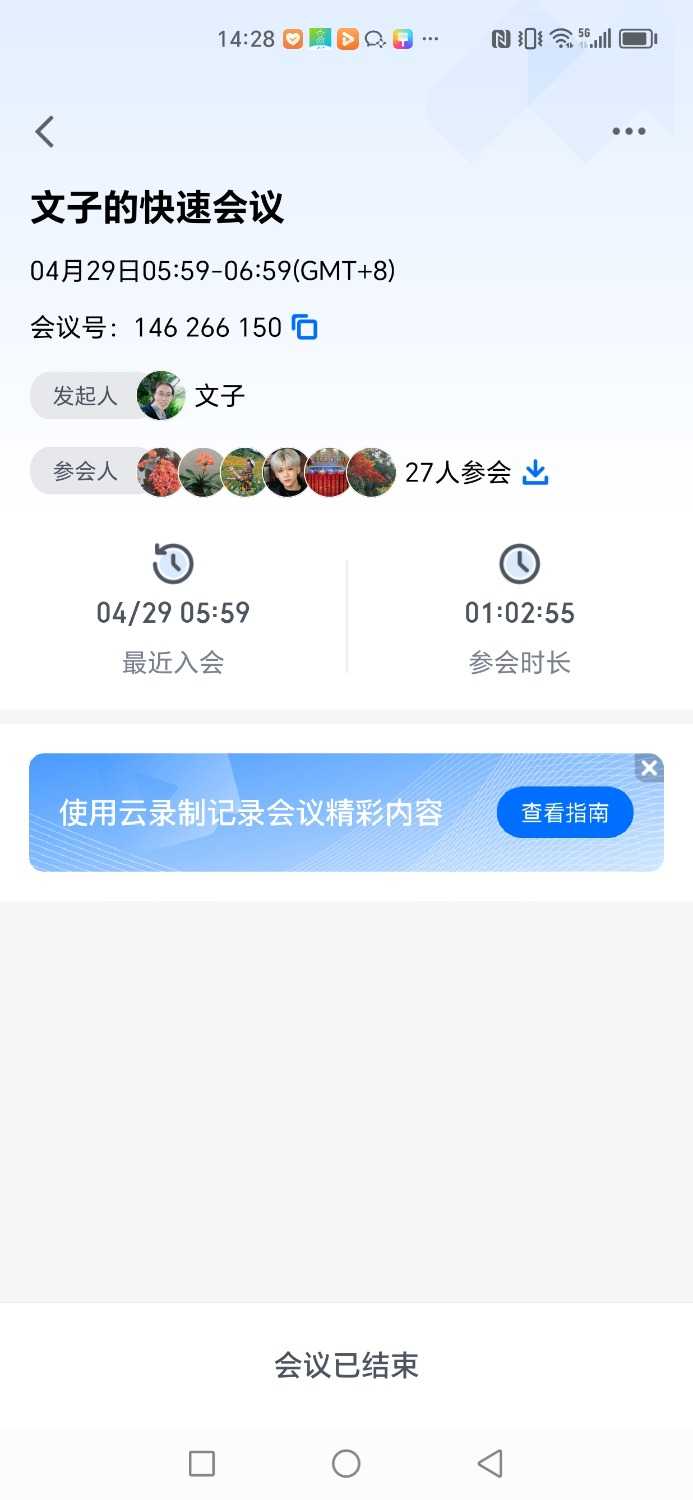
Task: Copy the meeting number 146 266 150
Action: (x=305, y=327)
